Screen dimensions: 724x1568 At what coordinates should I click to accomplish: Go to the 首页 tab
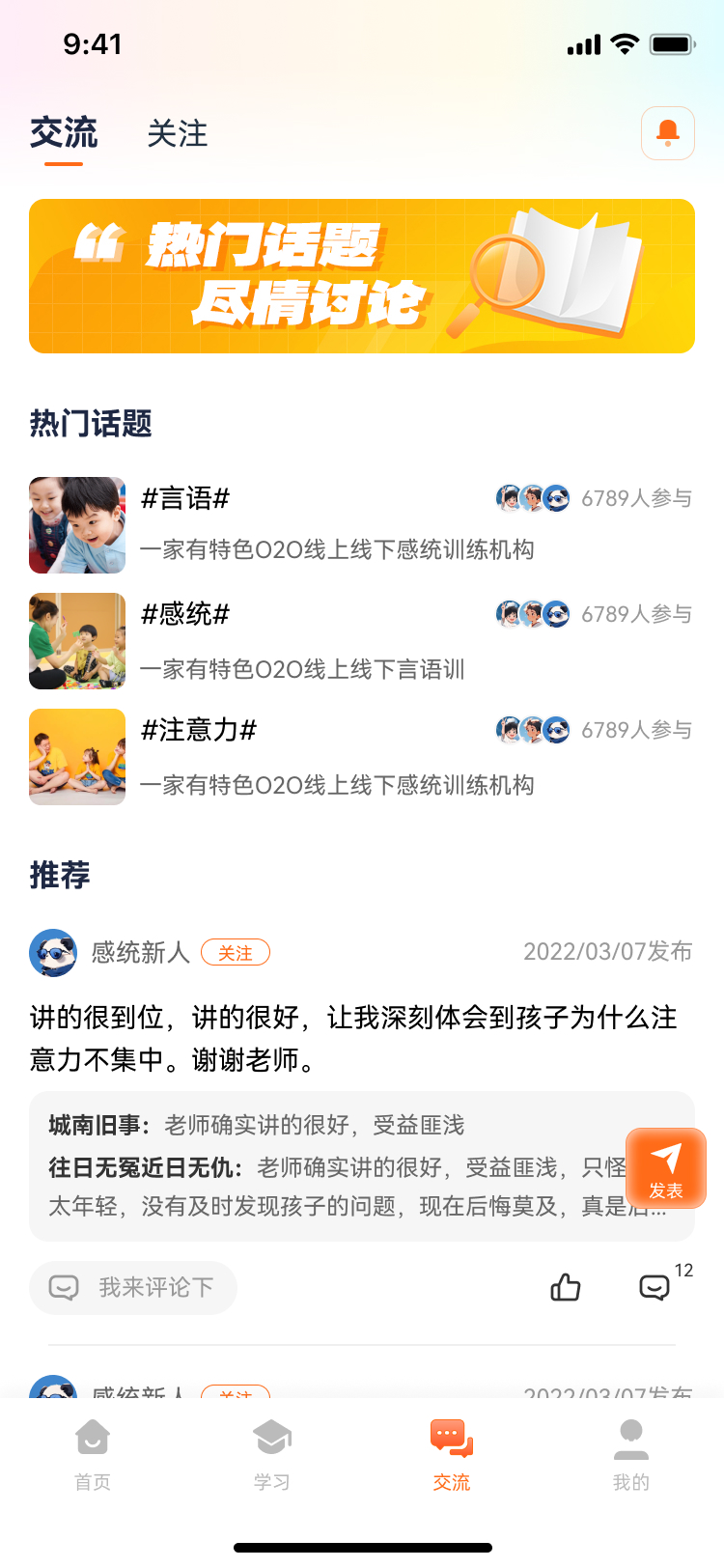93,1454
